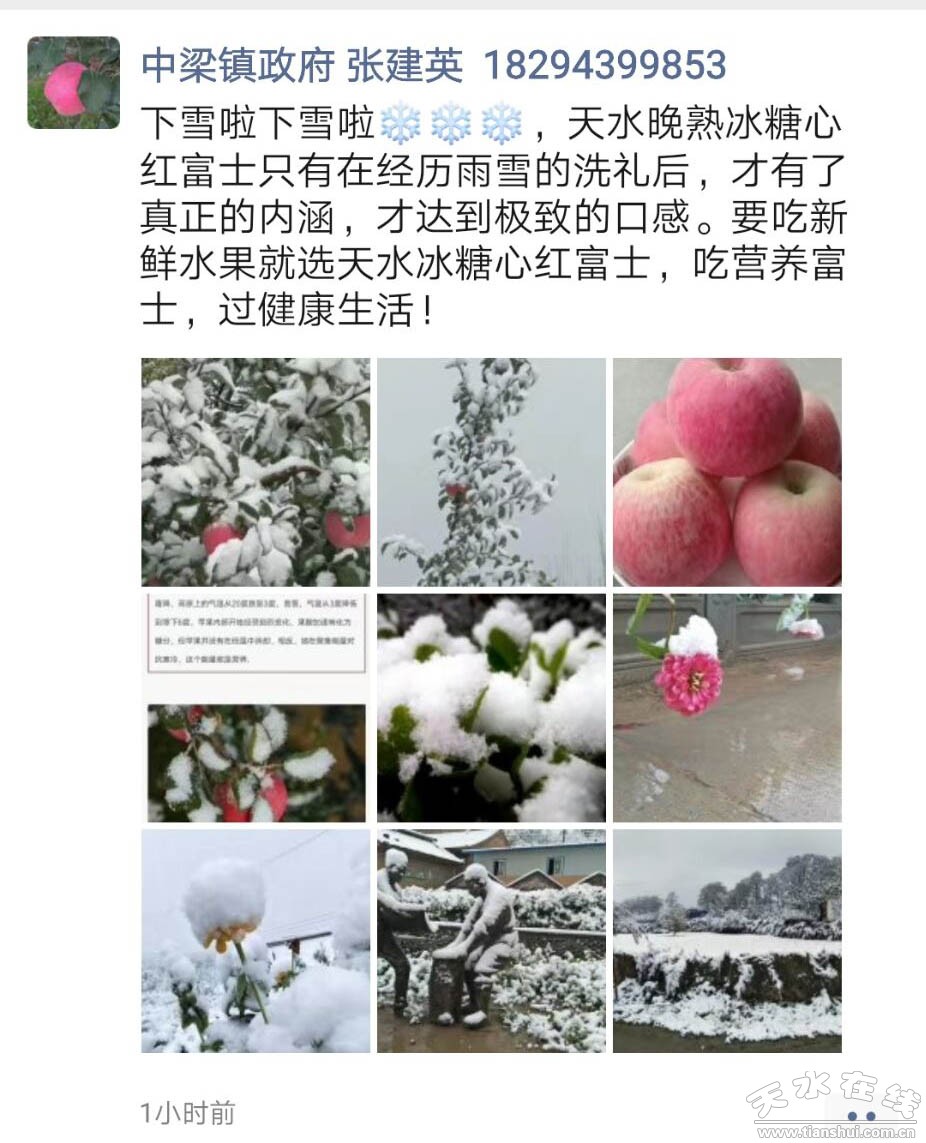View the snow-covered statues photo
This screenshot has width=926, height=1143.
pyautogui.click(x=491, y=940)
